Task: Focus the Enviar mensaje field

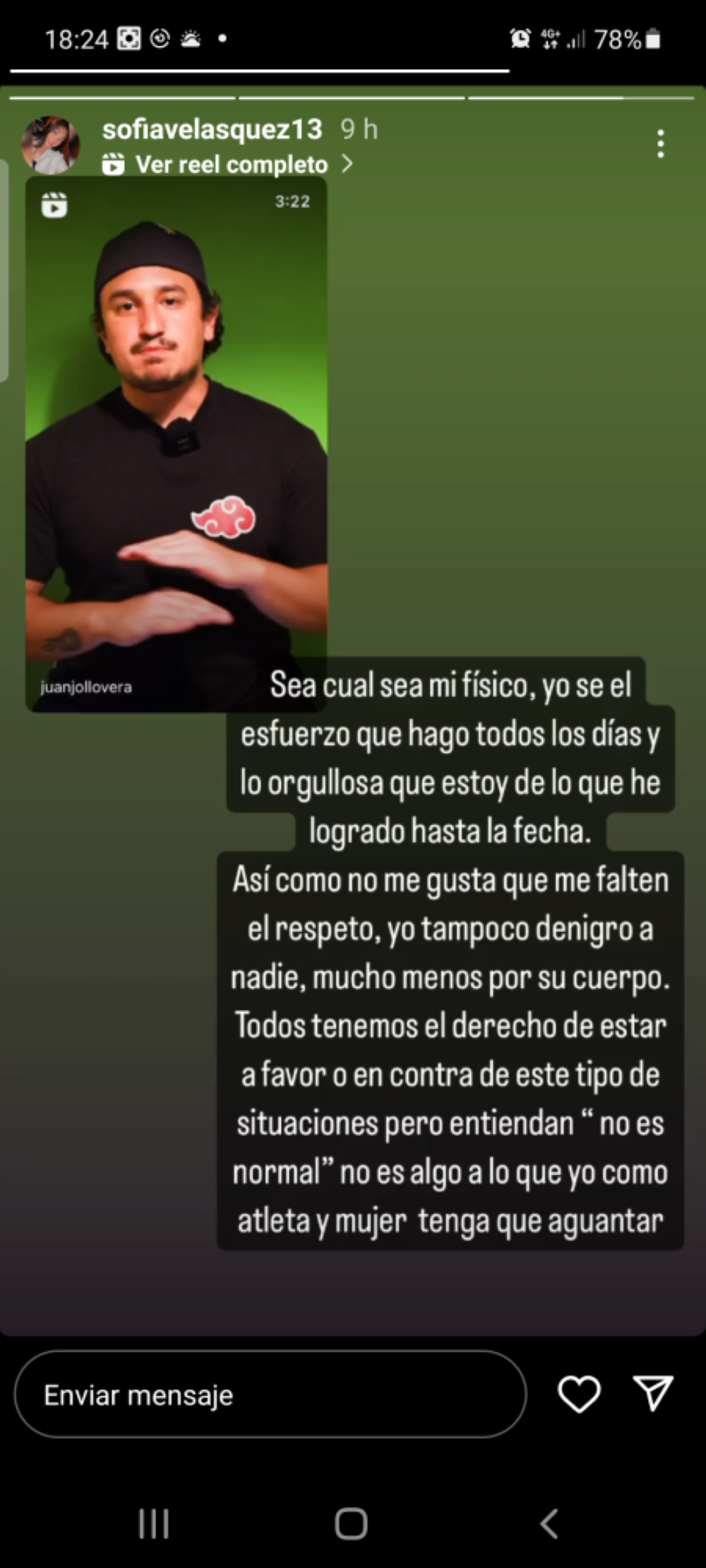Action: click(x=270, y=1395)
